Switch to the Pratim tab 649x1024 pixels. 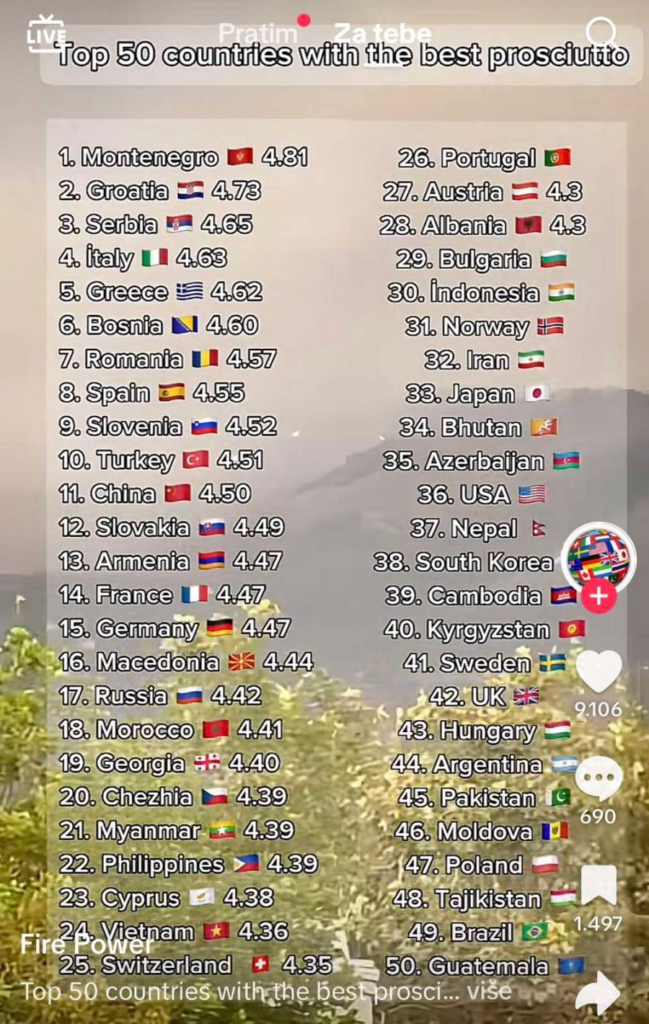pos(258,33)
